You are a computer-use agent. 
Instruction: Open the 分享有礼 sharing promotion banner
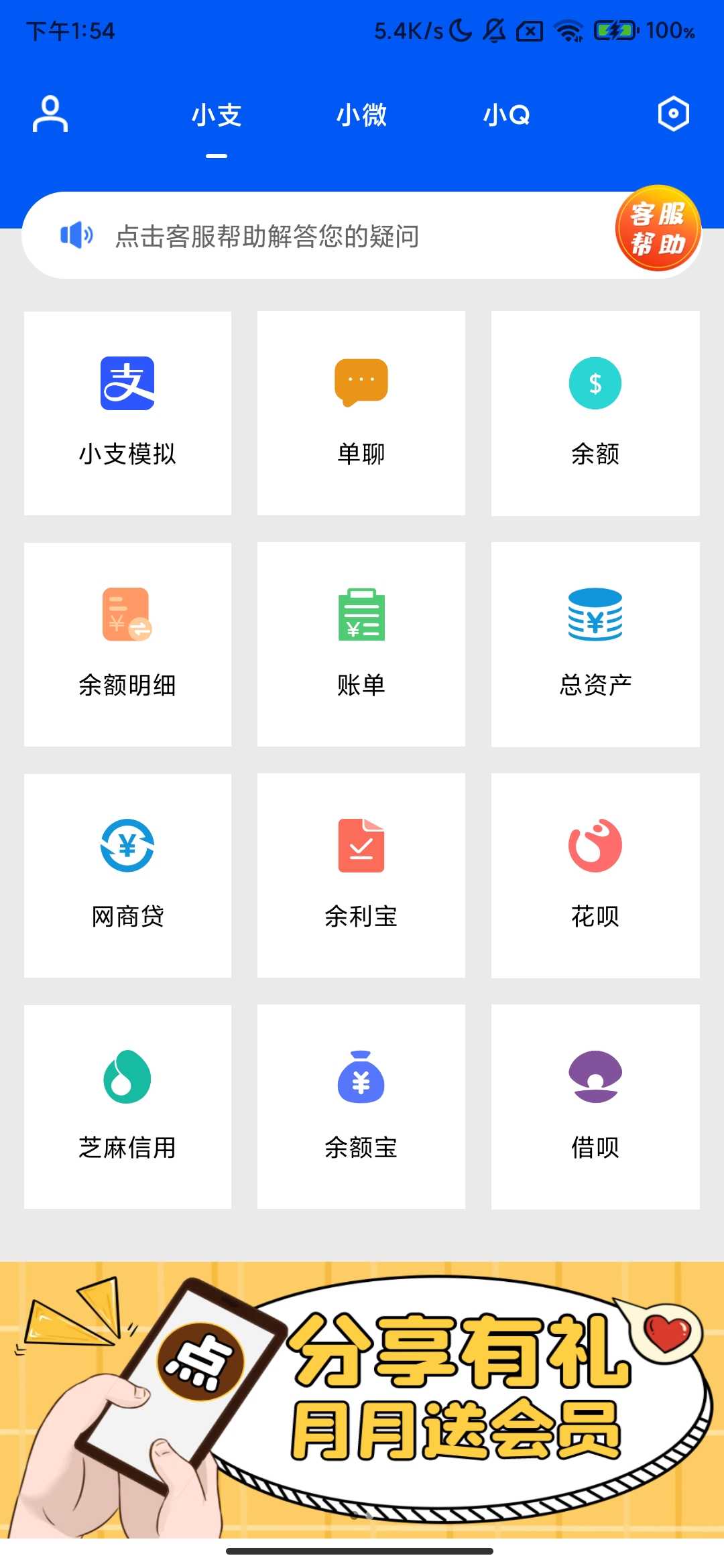click(x=362, y=1400)
